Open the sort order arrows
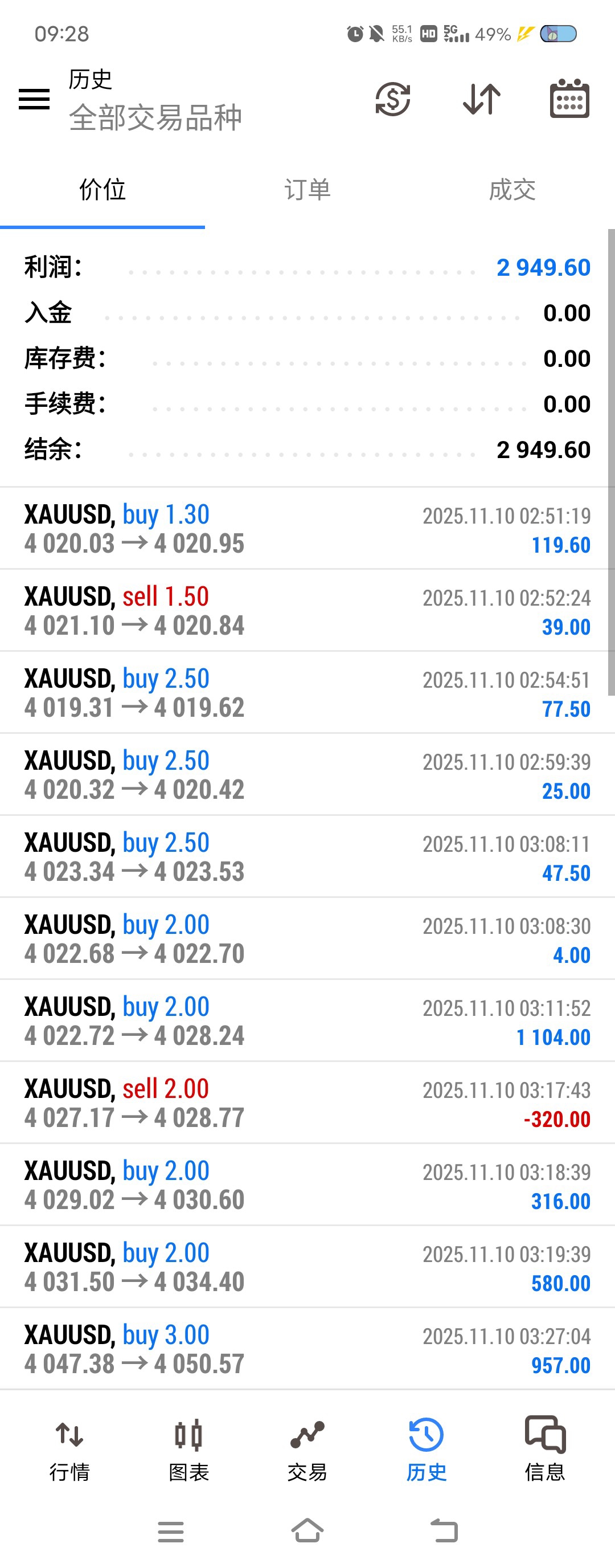615x1568 pixels. click(481, 99)
